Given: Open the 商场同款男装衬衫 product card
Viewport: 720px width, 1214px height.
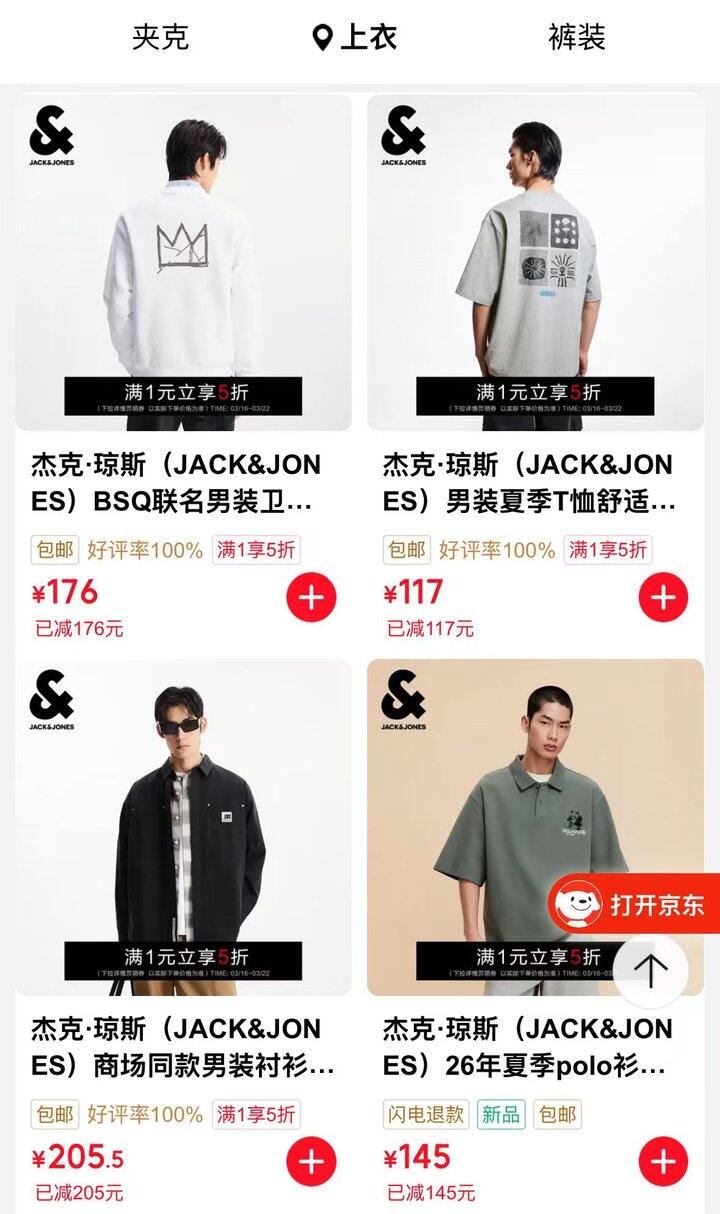Looking at the screenshot, I should [183, 828].
